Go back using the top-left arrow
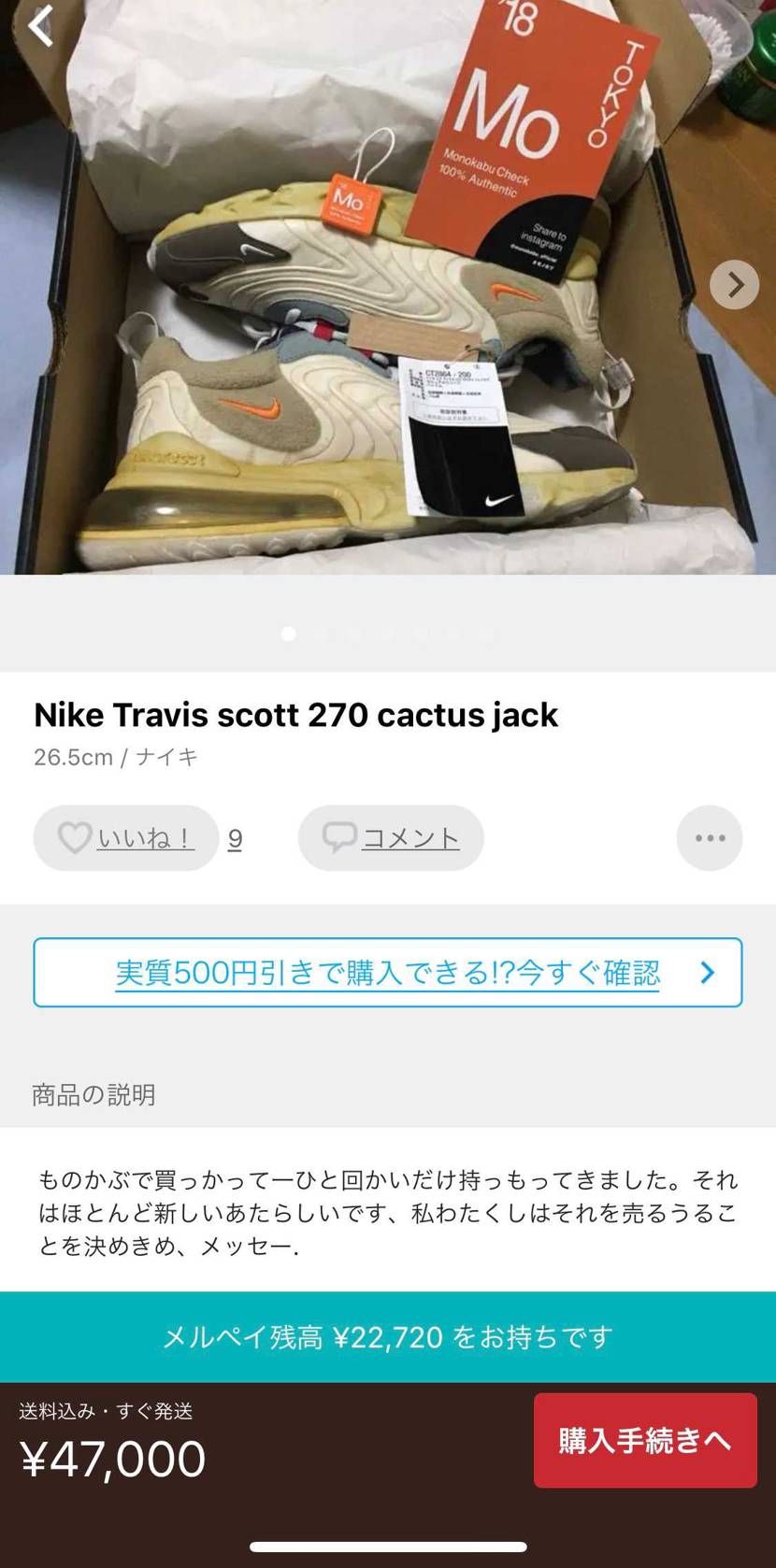Screen dimensions: 776x1568 pyautogui.click(x=40, y=25)
